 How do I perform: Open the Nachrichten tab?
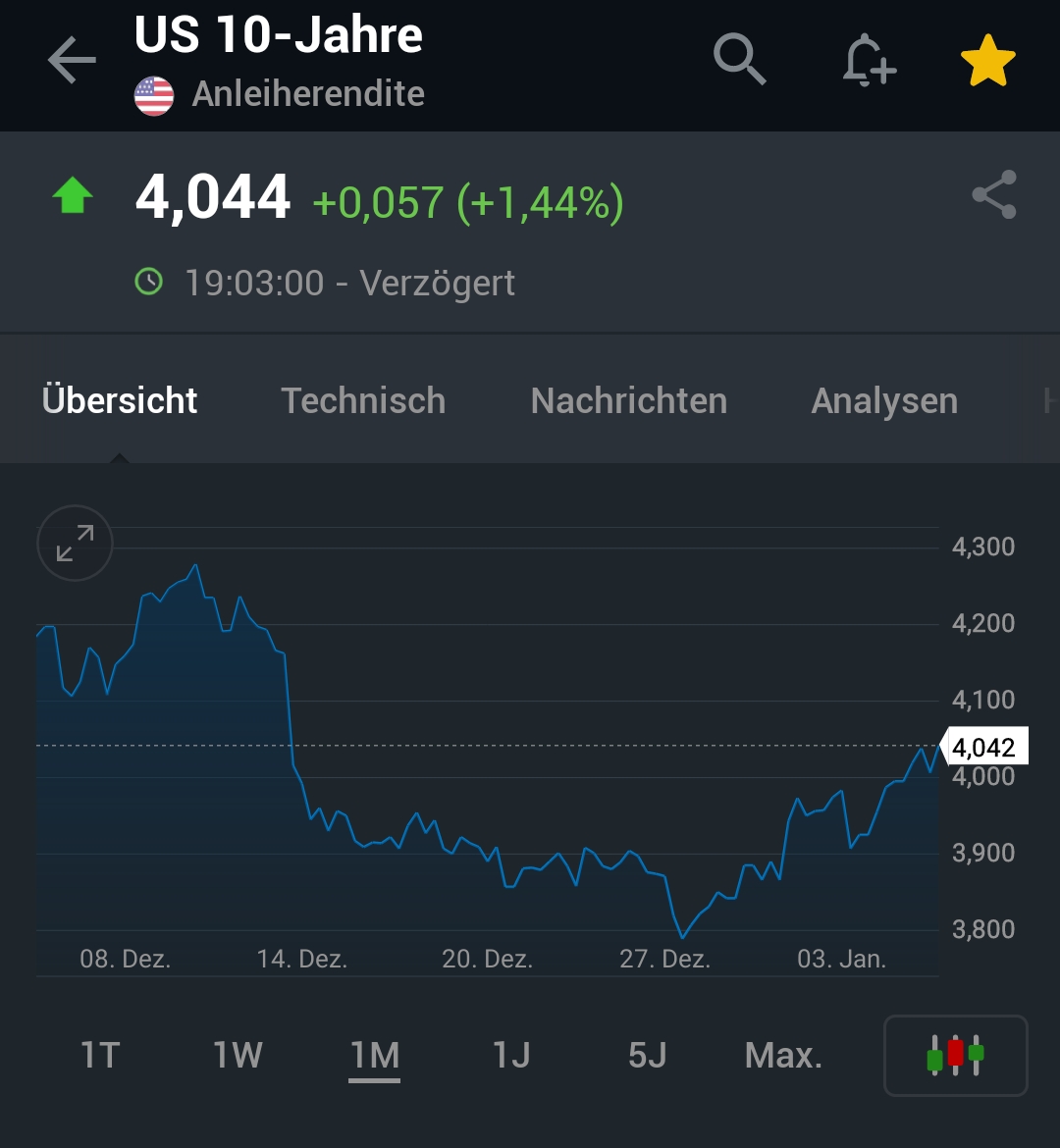[x=628, y=400]
